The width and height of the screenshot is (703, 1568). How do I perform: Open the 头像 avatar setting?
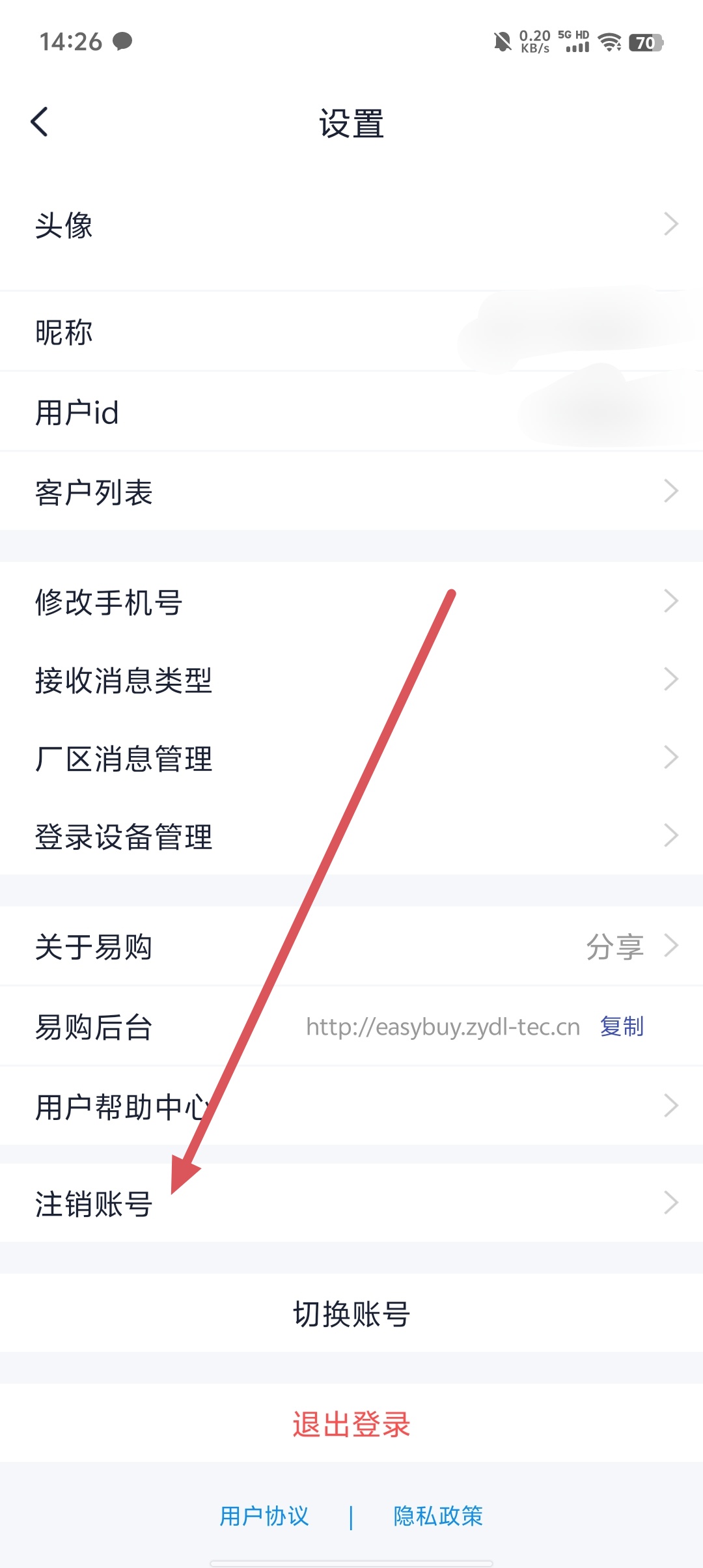coord(351,225)
